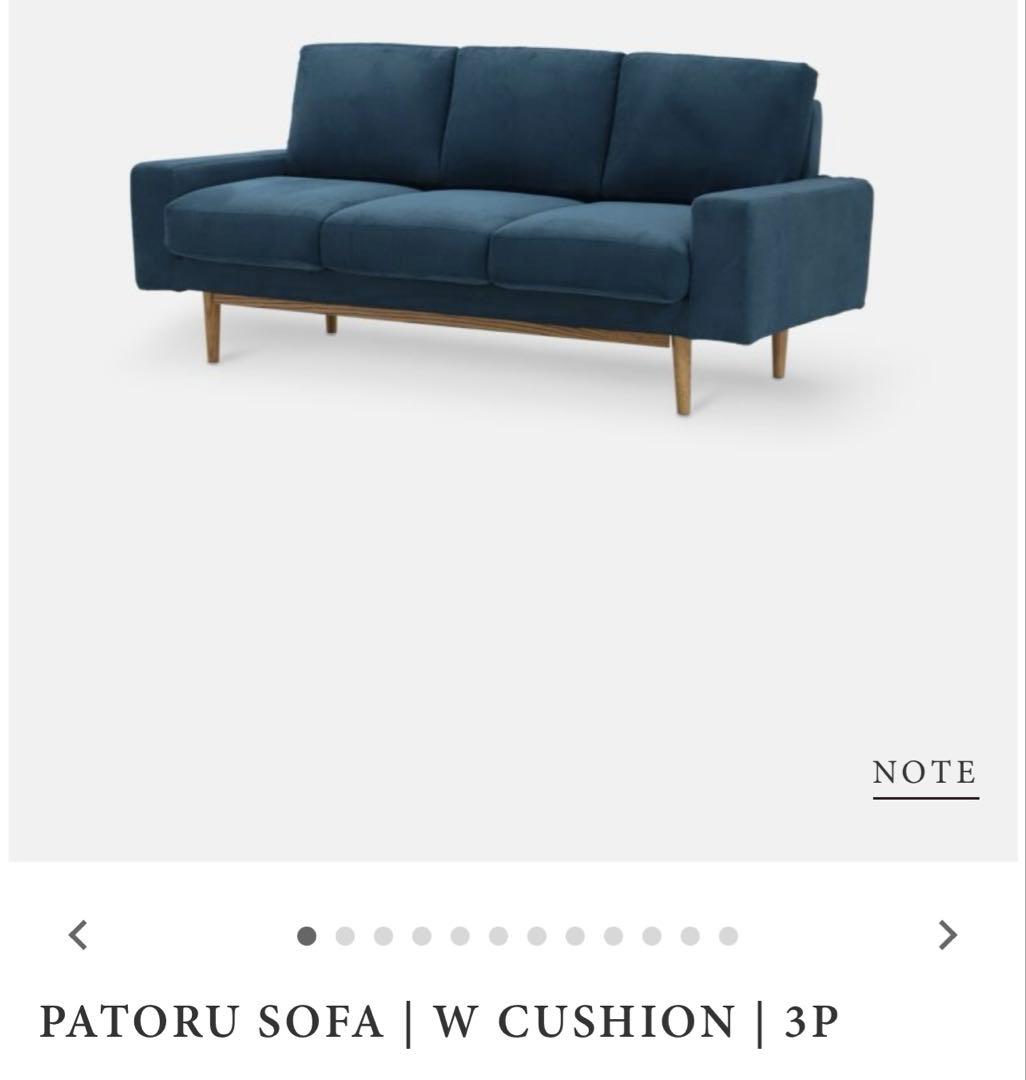Screen dimensions: 1026x1080
Task: Jump to the last carousel page dot
Action: 728,936
